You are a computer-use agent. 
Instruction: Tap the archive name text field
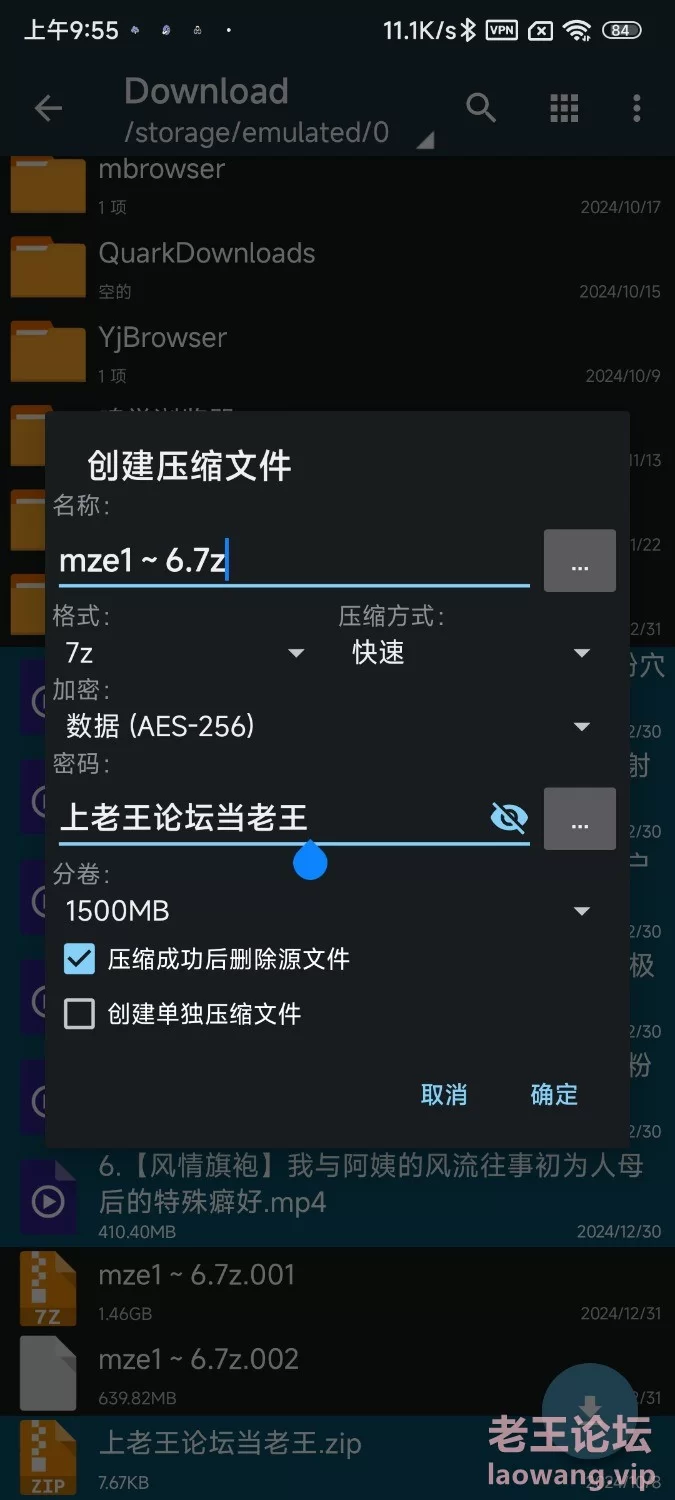(x=290, y=561)
